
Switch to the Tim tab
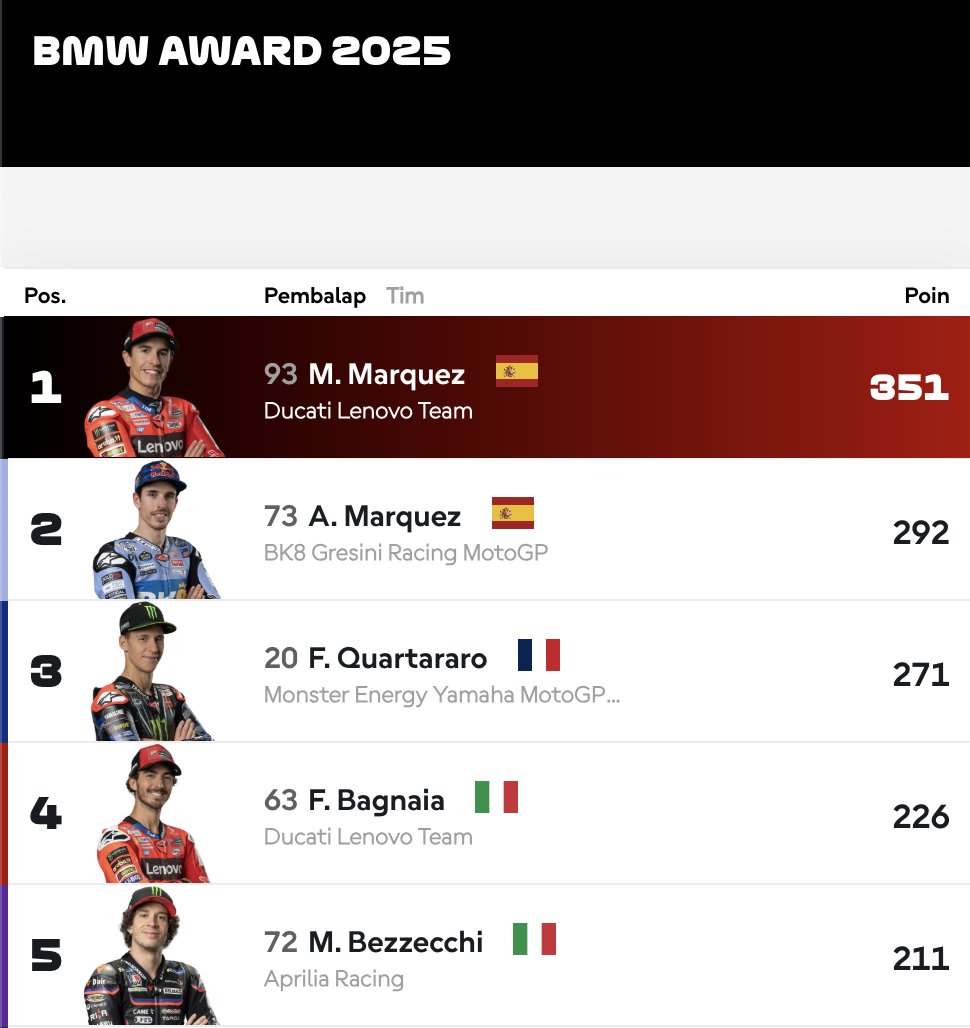(x=405, y=296)
